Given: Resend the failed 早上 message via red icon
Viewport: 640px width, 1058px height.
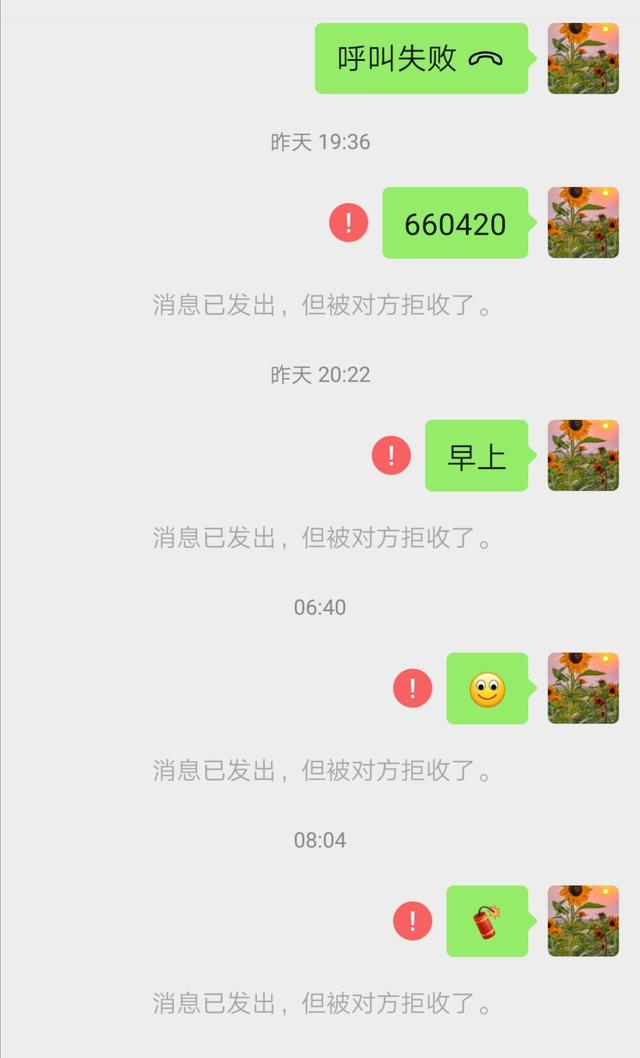Looking at the screenshot, I should [391, 455].
